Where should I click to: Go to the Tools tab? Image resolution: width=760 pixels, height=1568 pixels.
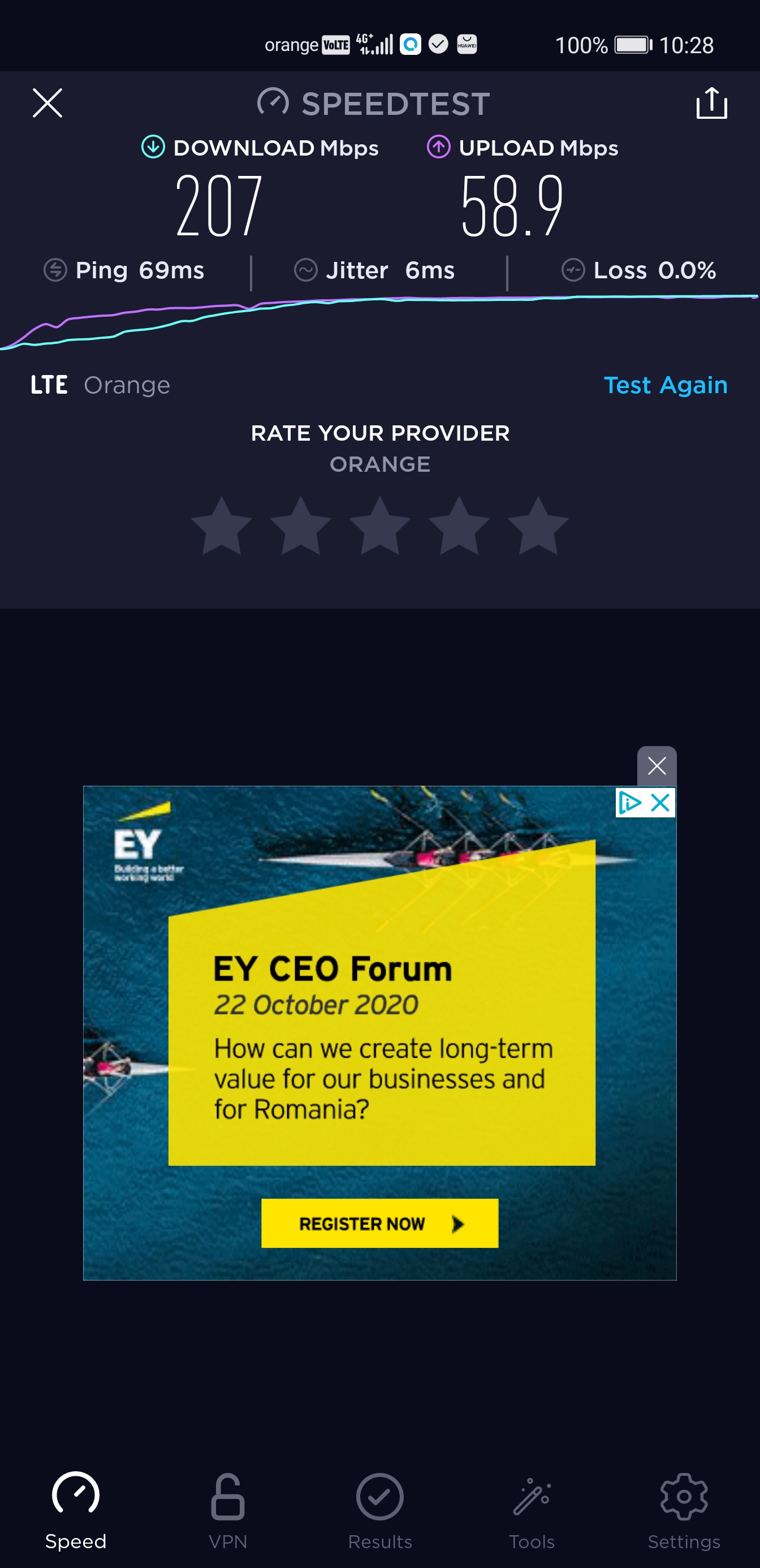pos(532,1512)
